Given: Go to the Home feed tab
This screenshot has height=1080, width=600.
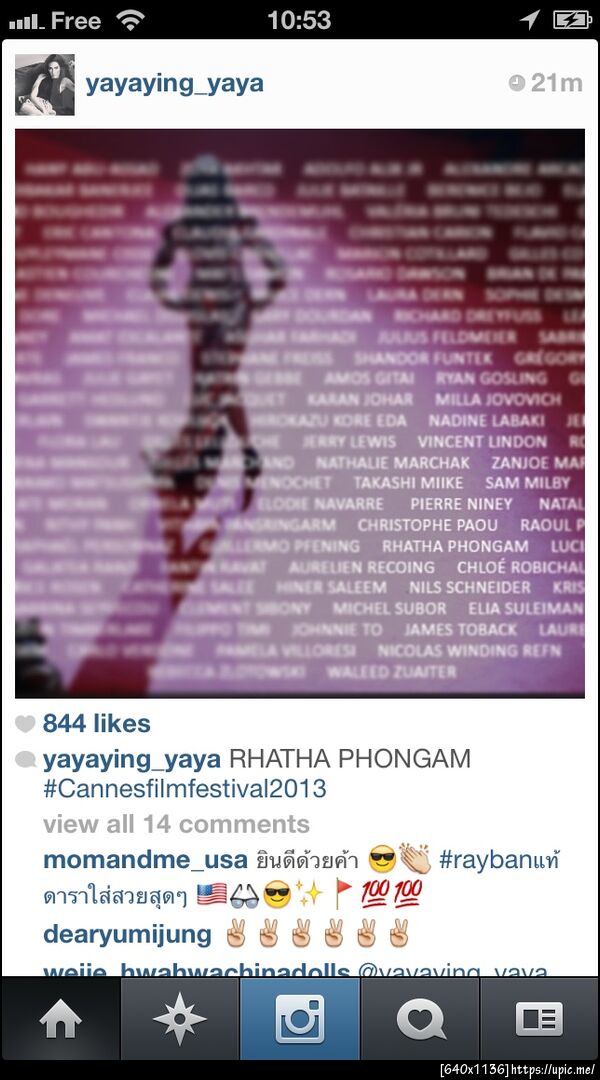Looking at the screenshot, I should coord(60,1018).
